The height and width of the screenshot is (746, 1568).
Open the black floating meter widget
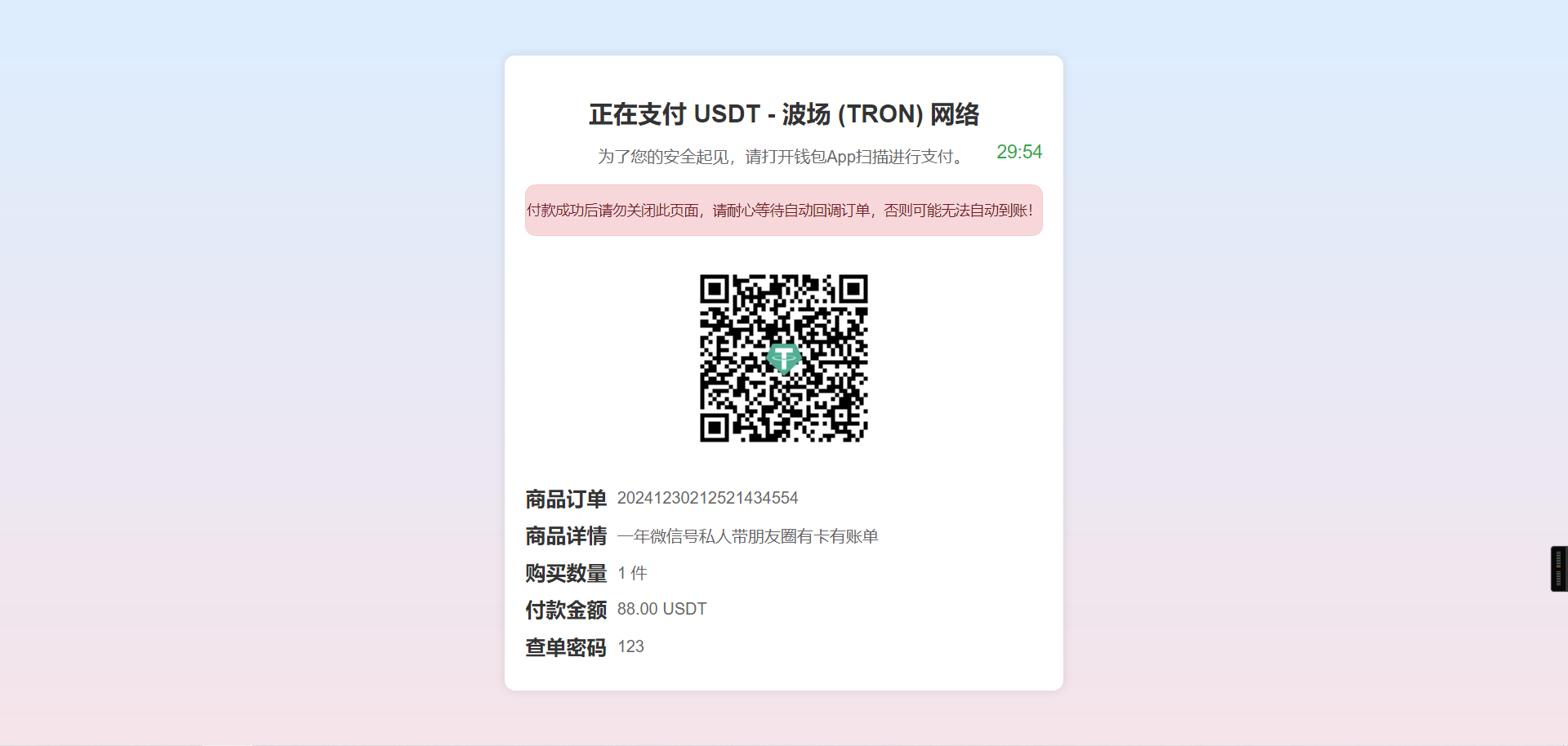1558,569
